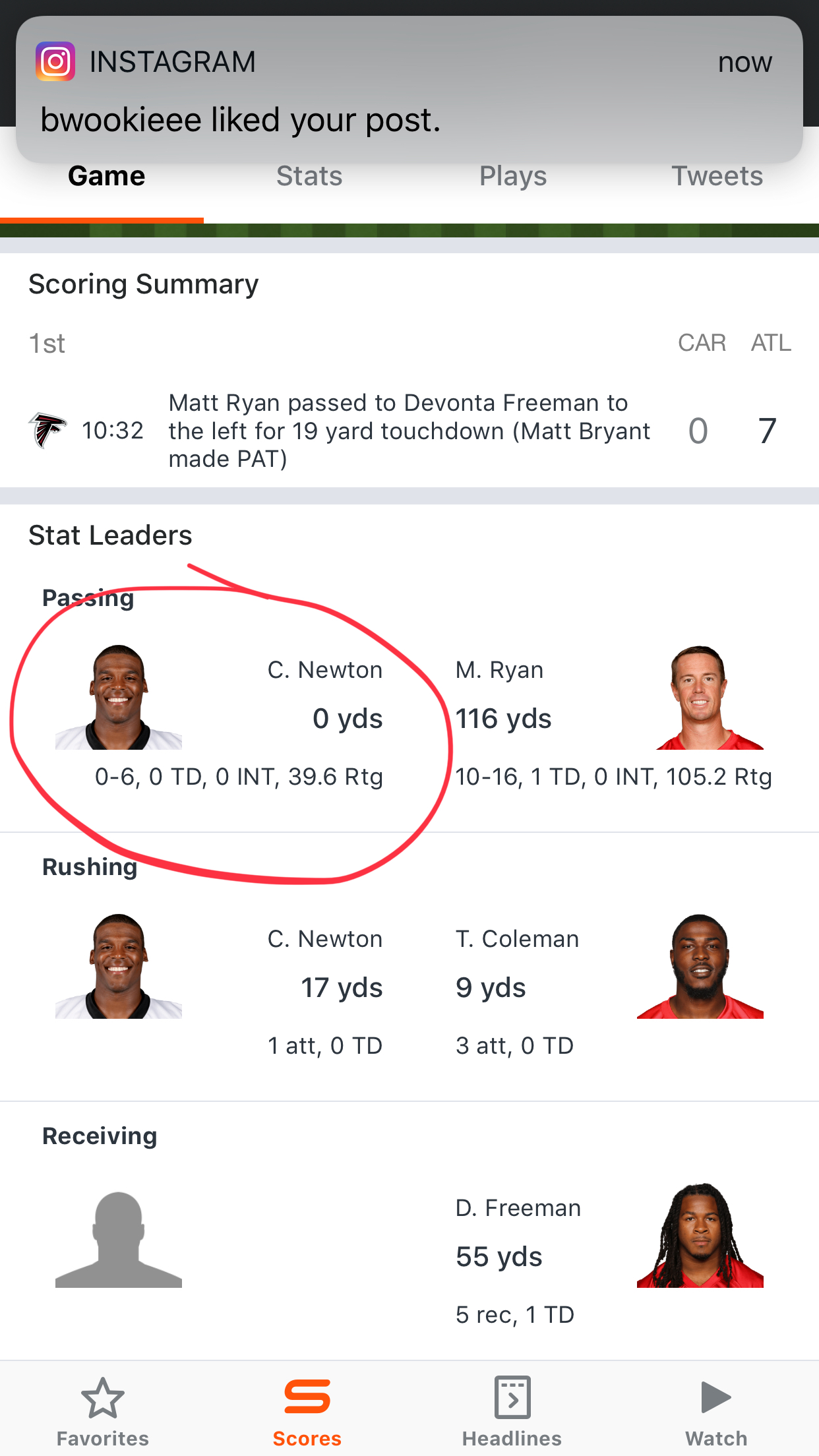Open the Headlines section
Viewport: 819px width, 1456px height.
point(512,1411)
